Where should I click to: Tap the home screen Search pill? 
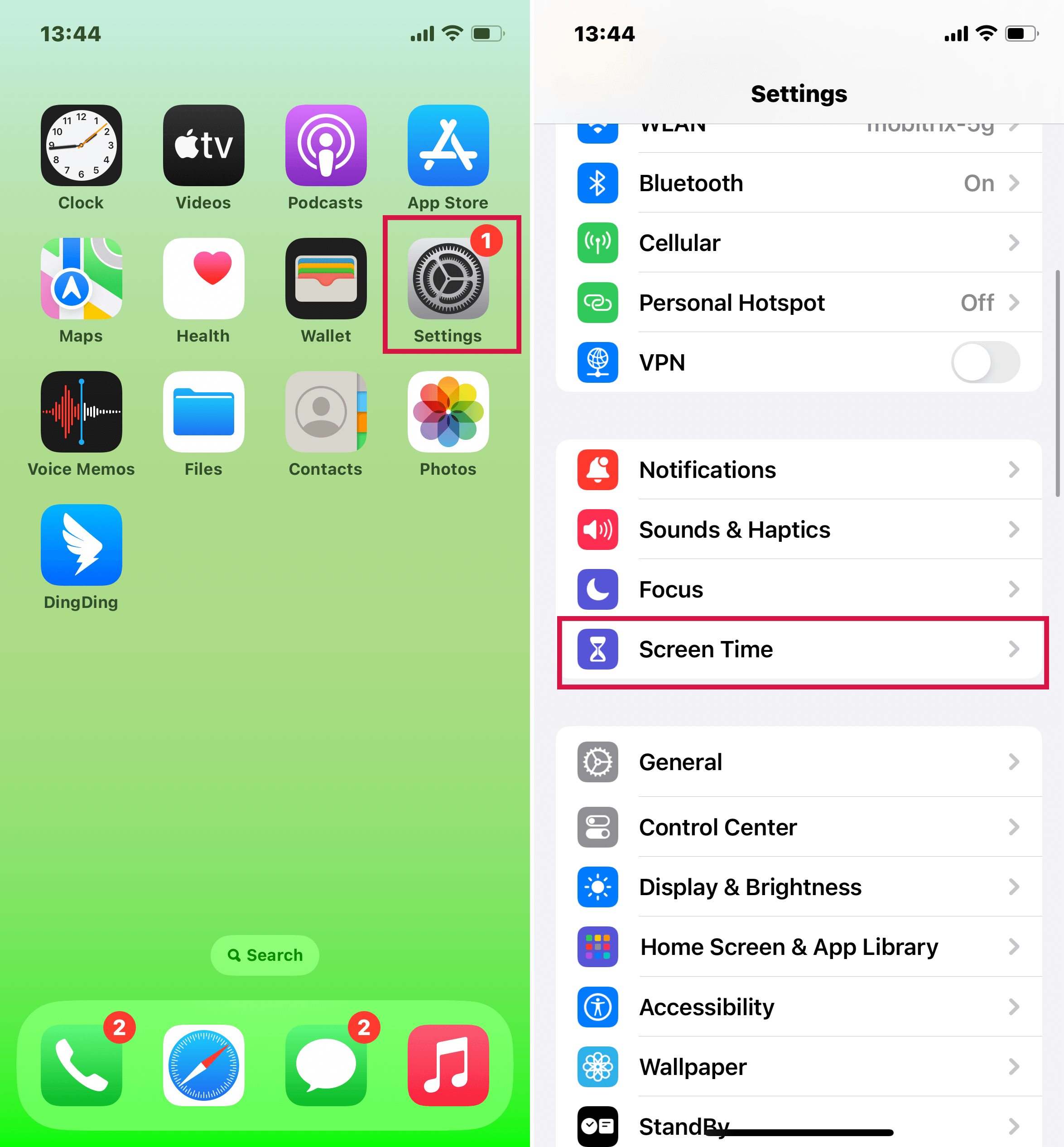tap(265, 955)
